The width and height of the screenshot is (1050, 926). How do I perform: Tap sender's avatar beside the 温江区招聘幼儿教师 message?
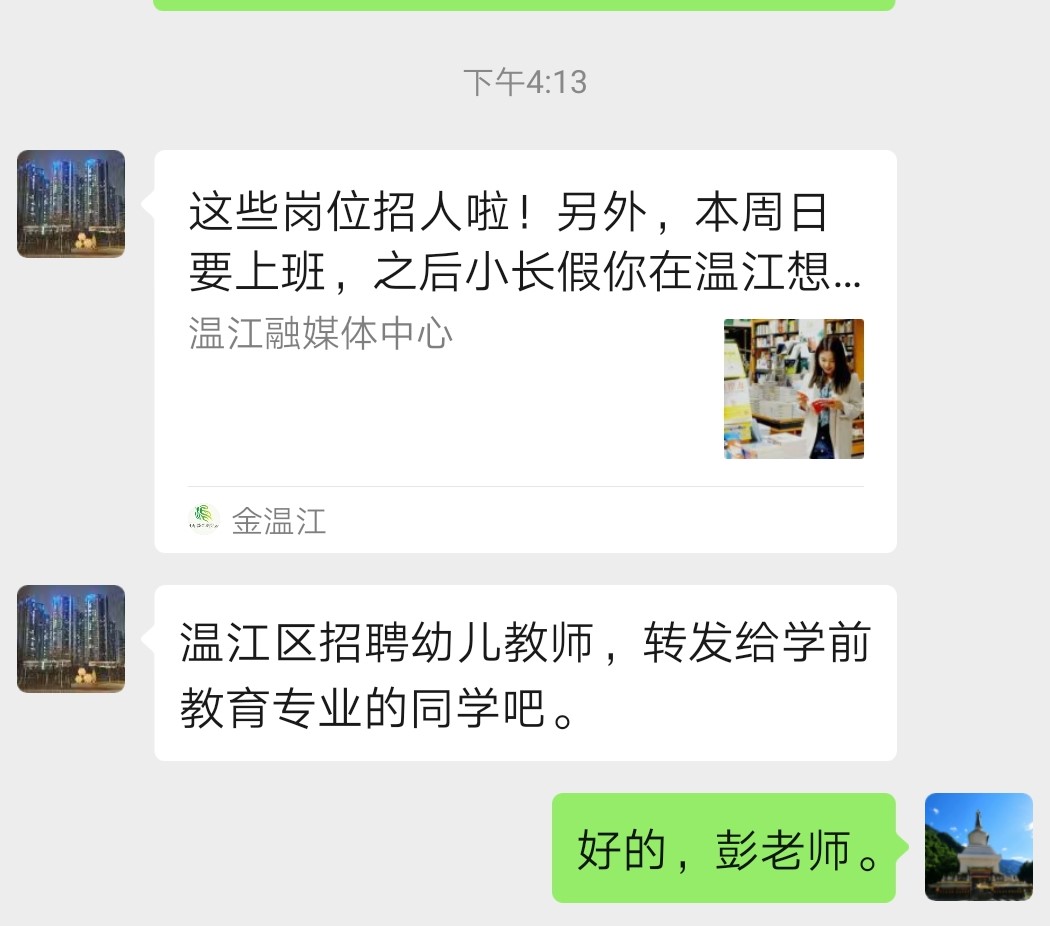[71, 639]
